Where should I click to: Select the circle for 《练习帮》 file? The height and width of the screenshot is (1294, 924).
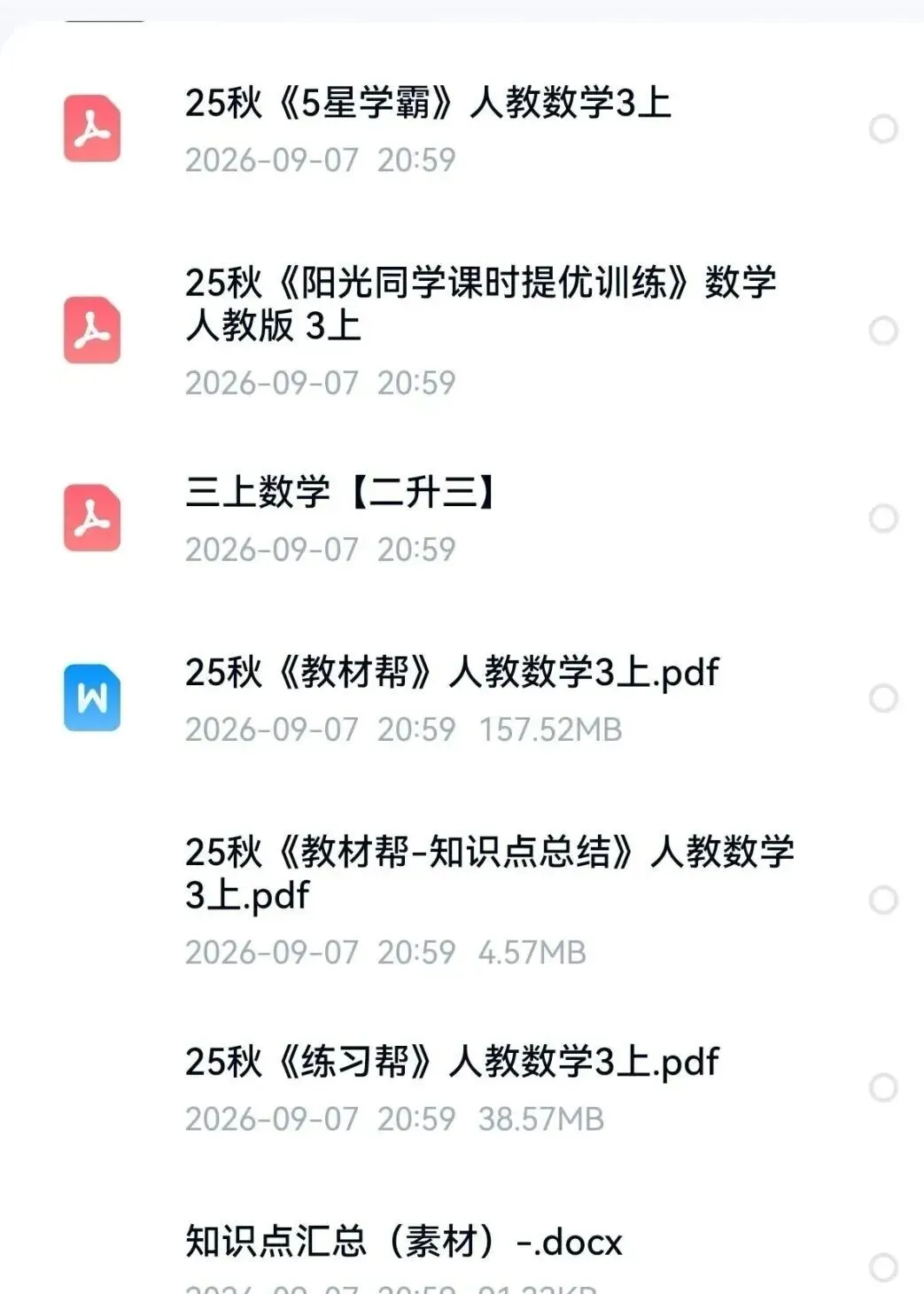(883, 1087)
